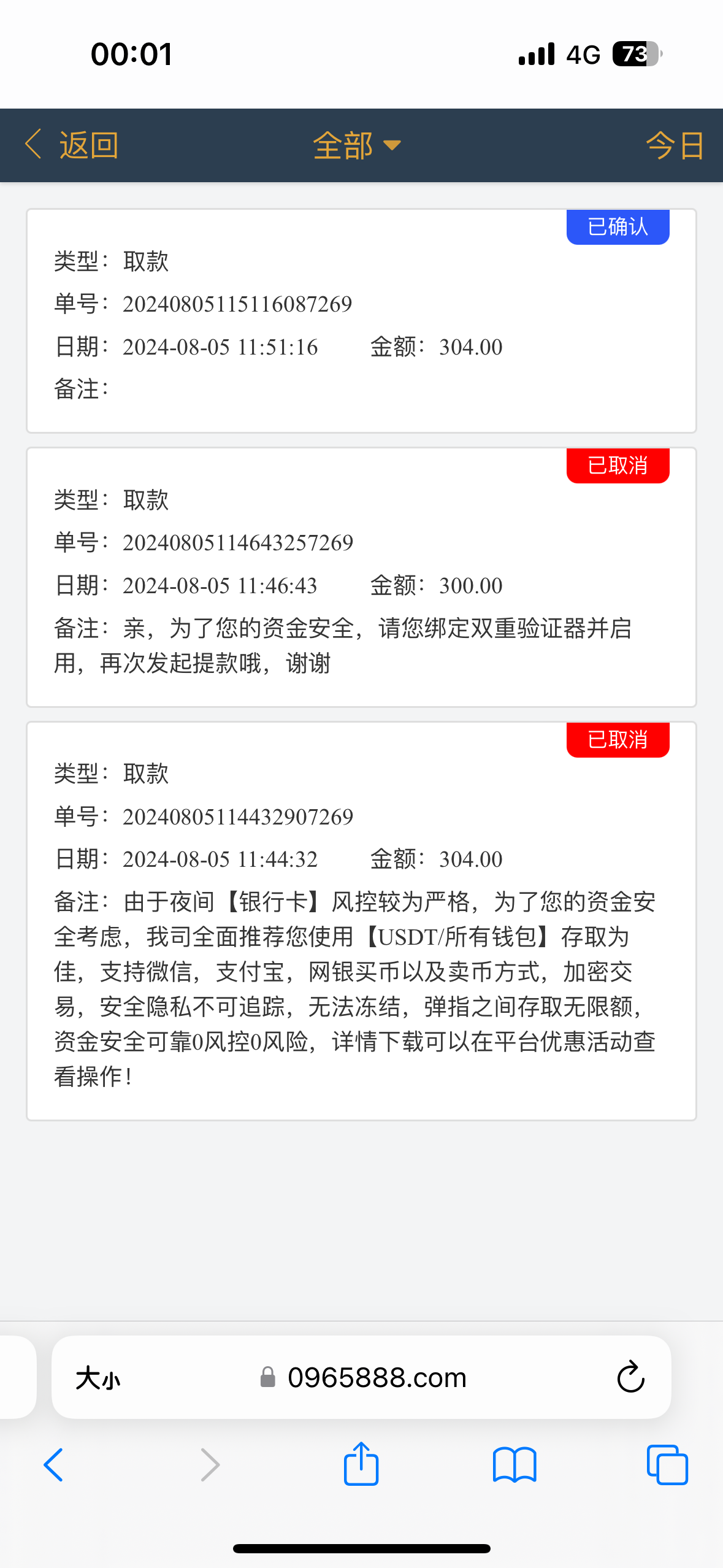This screenshot has height=1568, width=723.
Task: Tap the 0965888.com address bar
Action: (x=377, y=1378)
